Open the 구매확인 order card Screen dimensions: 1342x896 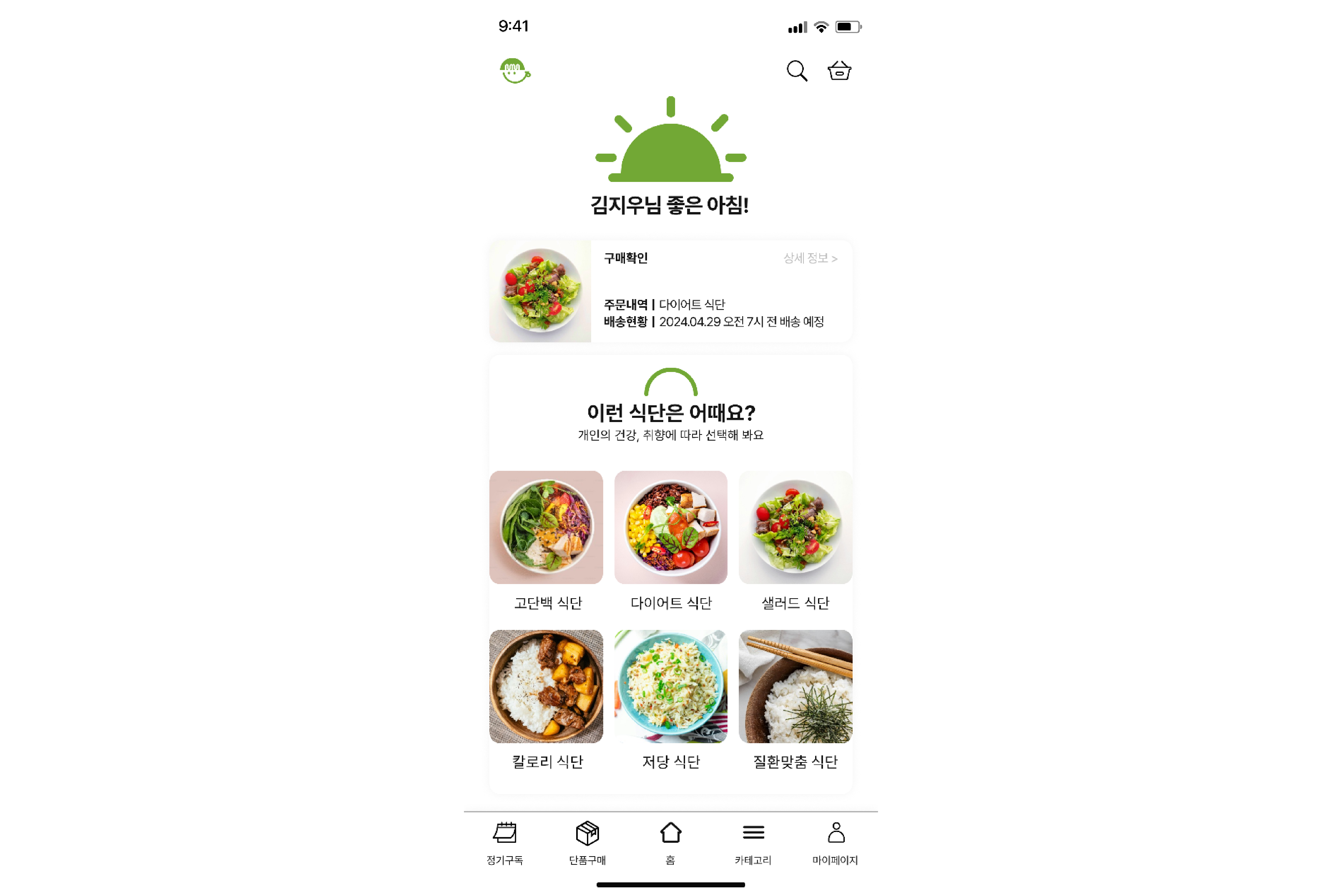(670, 292)
